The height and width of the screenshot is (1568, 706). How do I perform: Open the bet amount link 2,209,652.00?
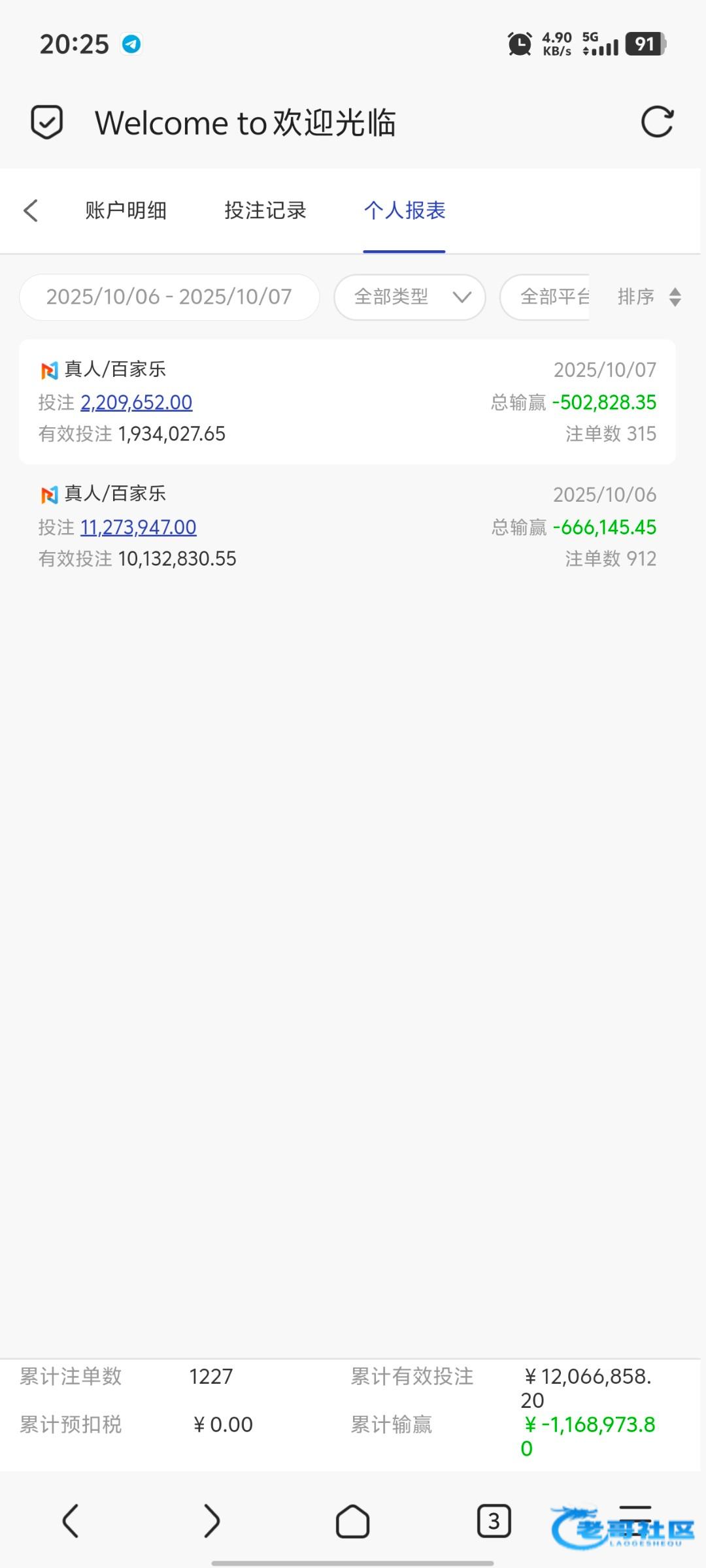(136, 402)
